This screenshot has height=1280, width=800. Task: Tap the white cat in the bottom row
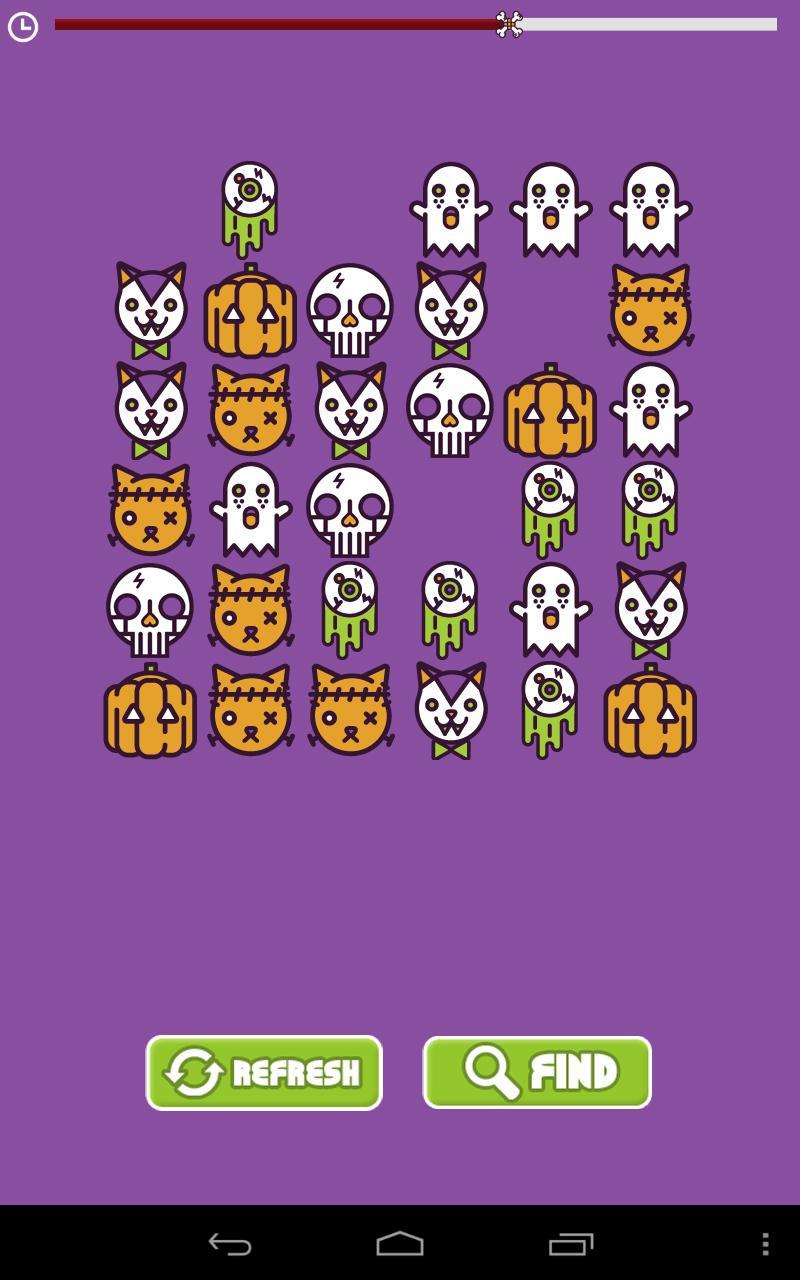tap(450, 712)
